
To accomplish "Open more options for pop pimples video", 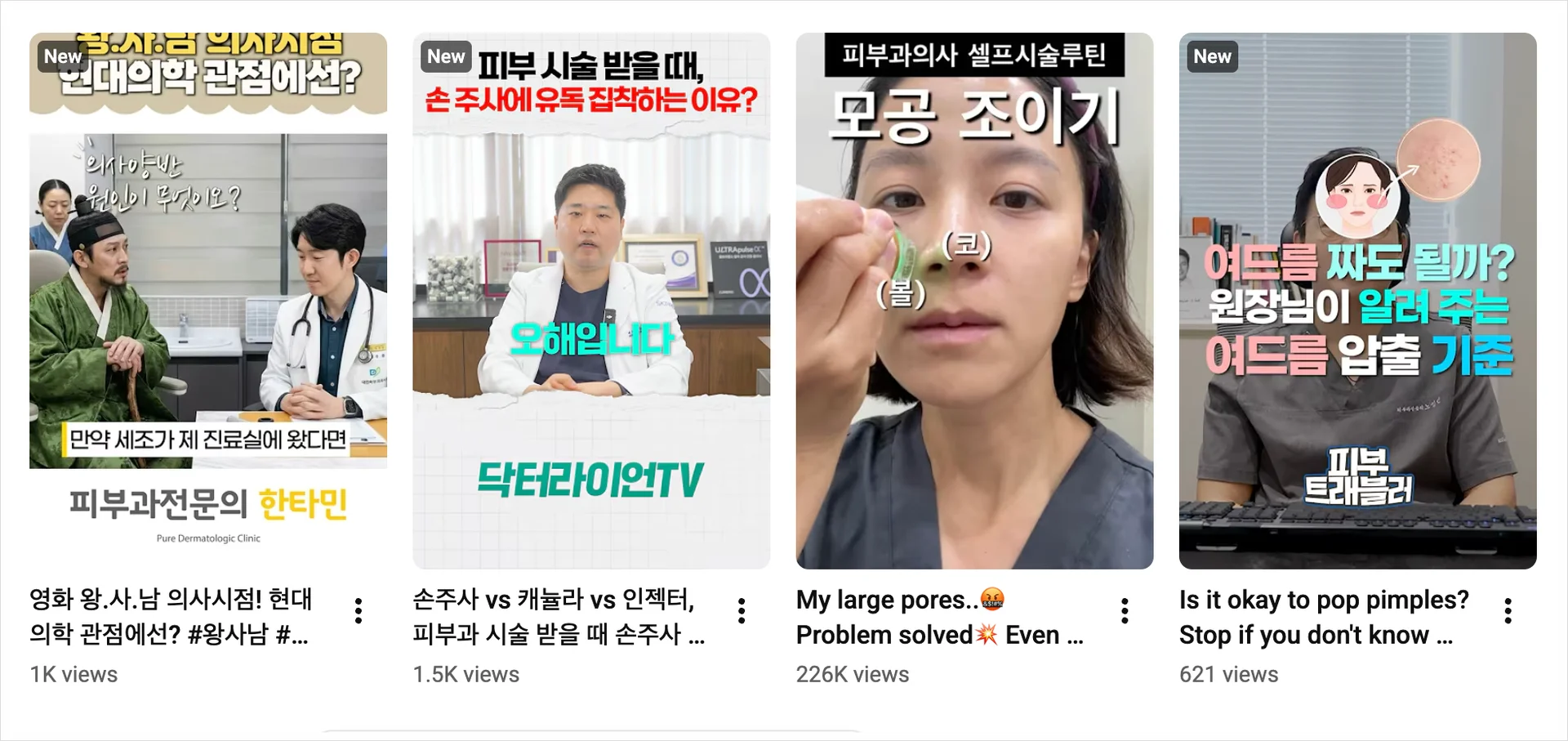I will point(1508,611).
